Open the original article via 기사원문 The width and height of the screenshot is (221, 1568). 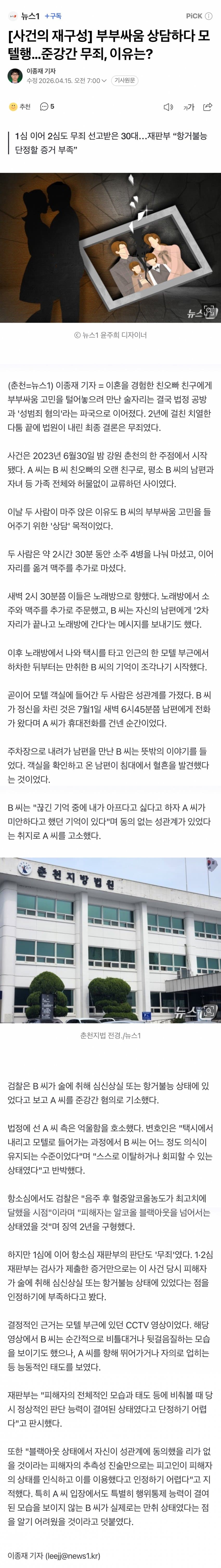[x=124, y=80]
